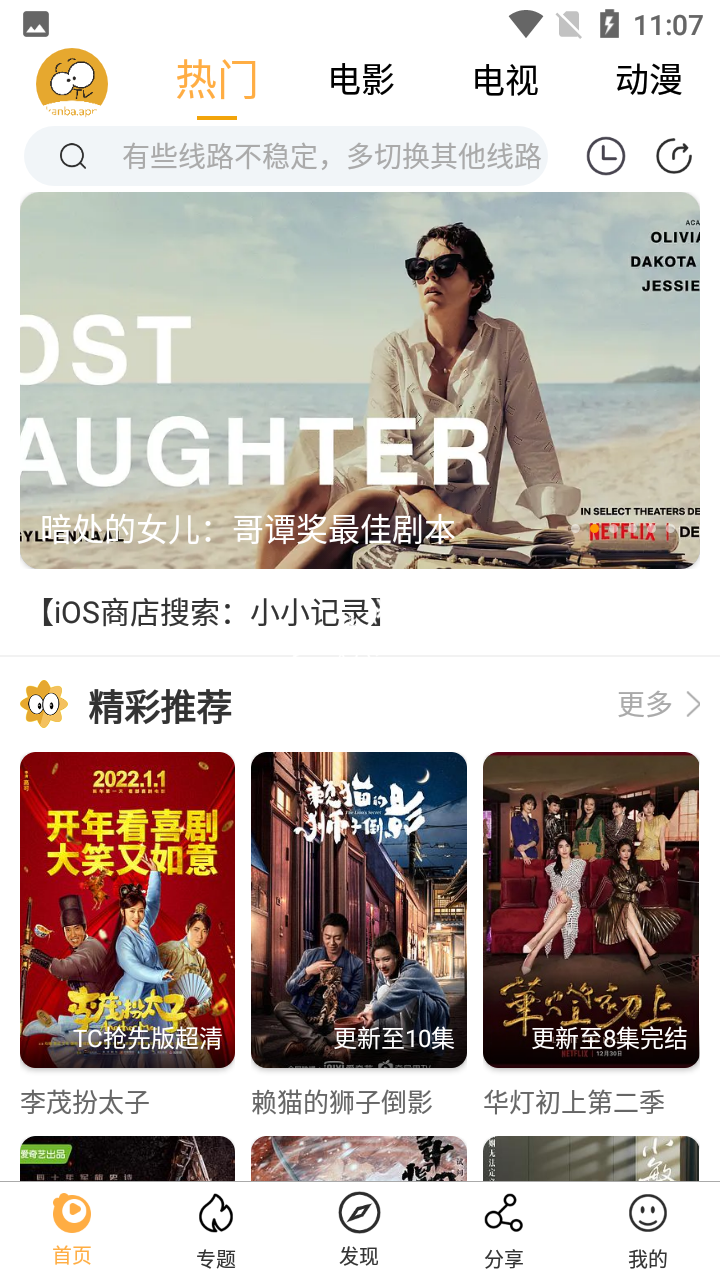
Task: Tap the iOS商店搜索 notice text
Action: coord(211,612)
